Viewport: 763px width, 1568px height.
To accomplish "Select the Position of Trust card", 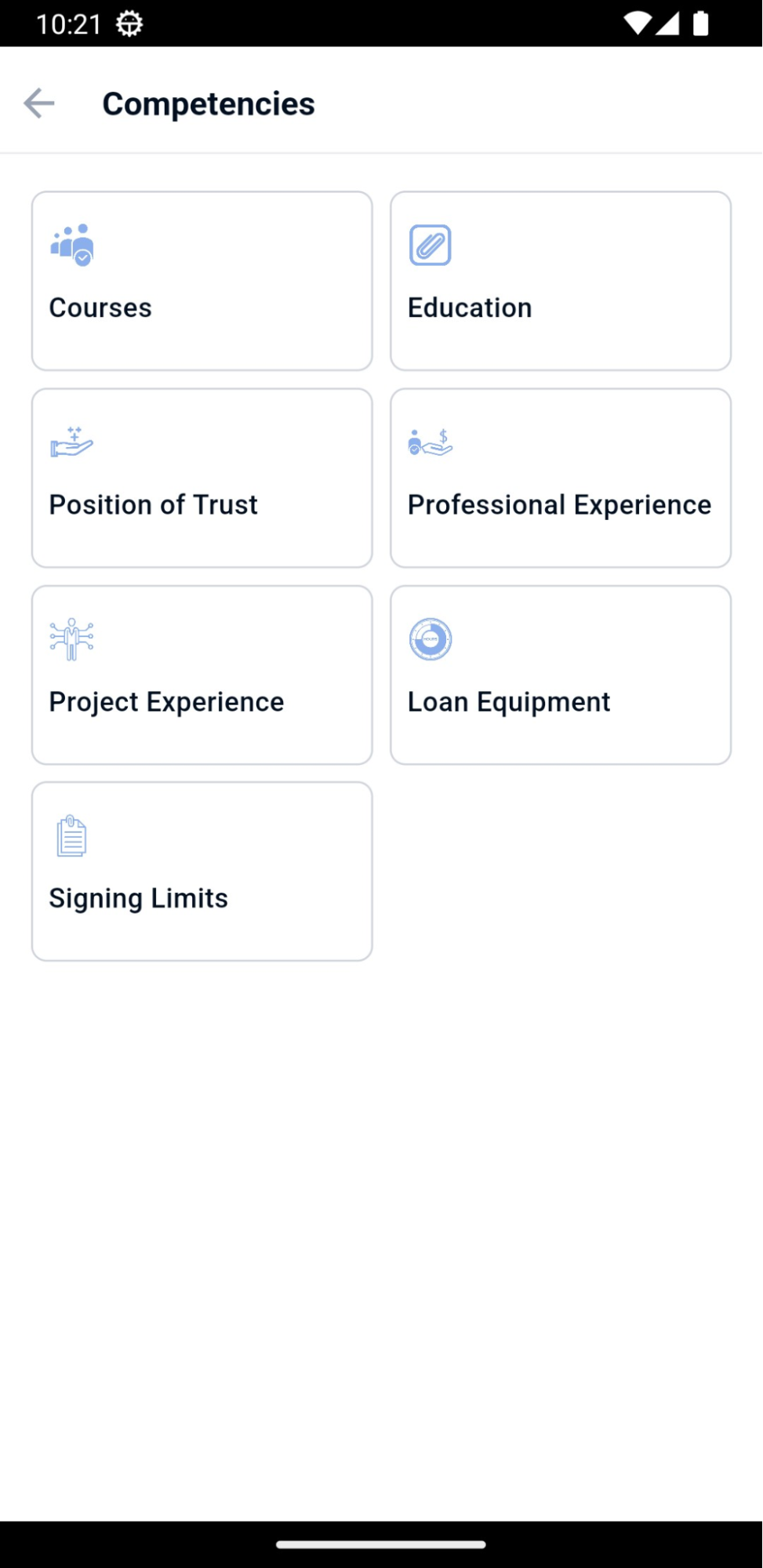I will [x=202, y=478].
